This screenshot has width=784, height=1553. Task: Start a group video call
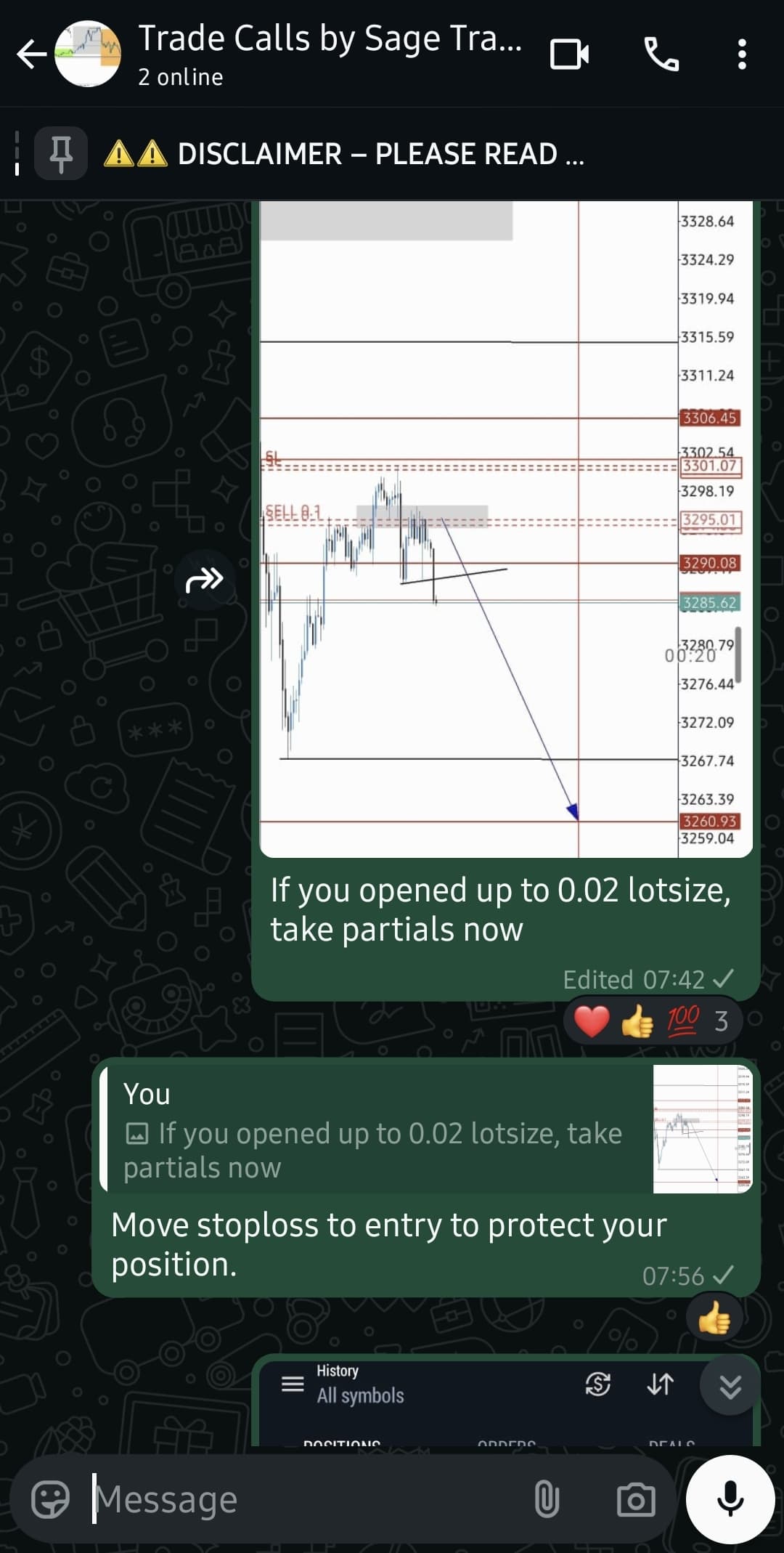pyautogui.click(x=569, y=54)
